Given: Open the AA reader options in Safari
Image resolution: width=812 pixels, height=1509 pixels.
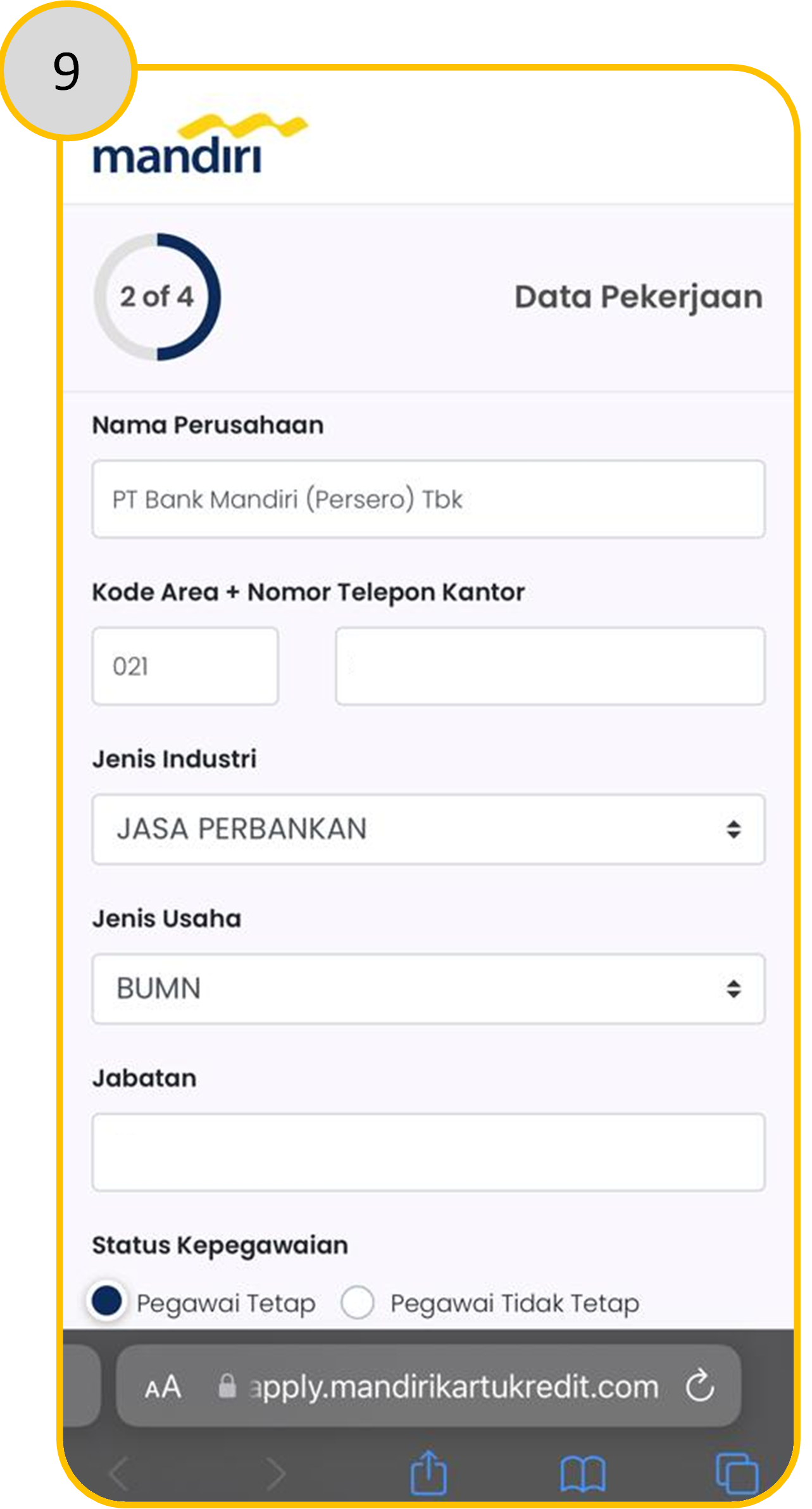Looking at the screenshot, I should 163,1387.
